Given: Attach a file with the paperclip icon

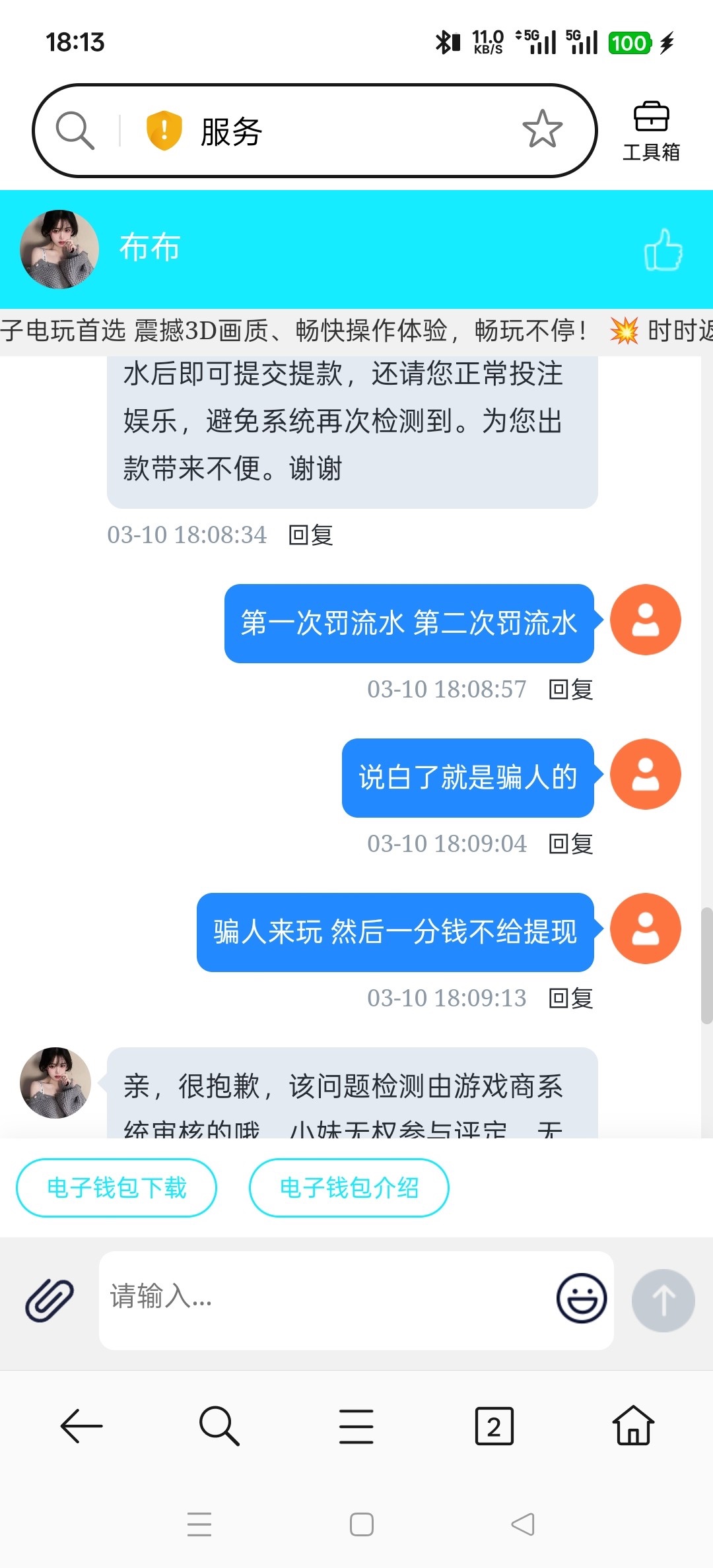Looking at the screenshot, I should coord(50,1299).
